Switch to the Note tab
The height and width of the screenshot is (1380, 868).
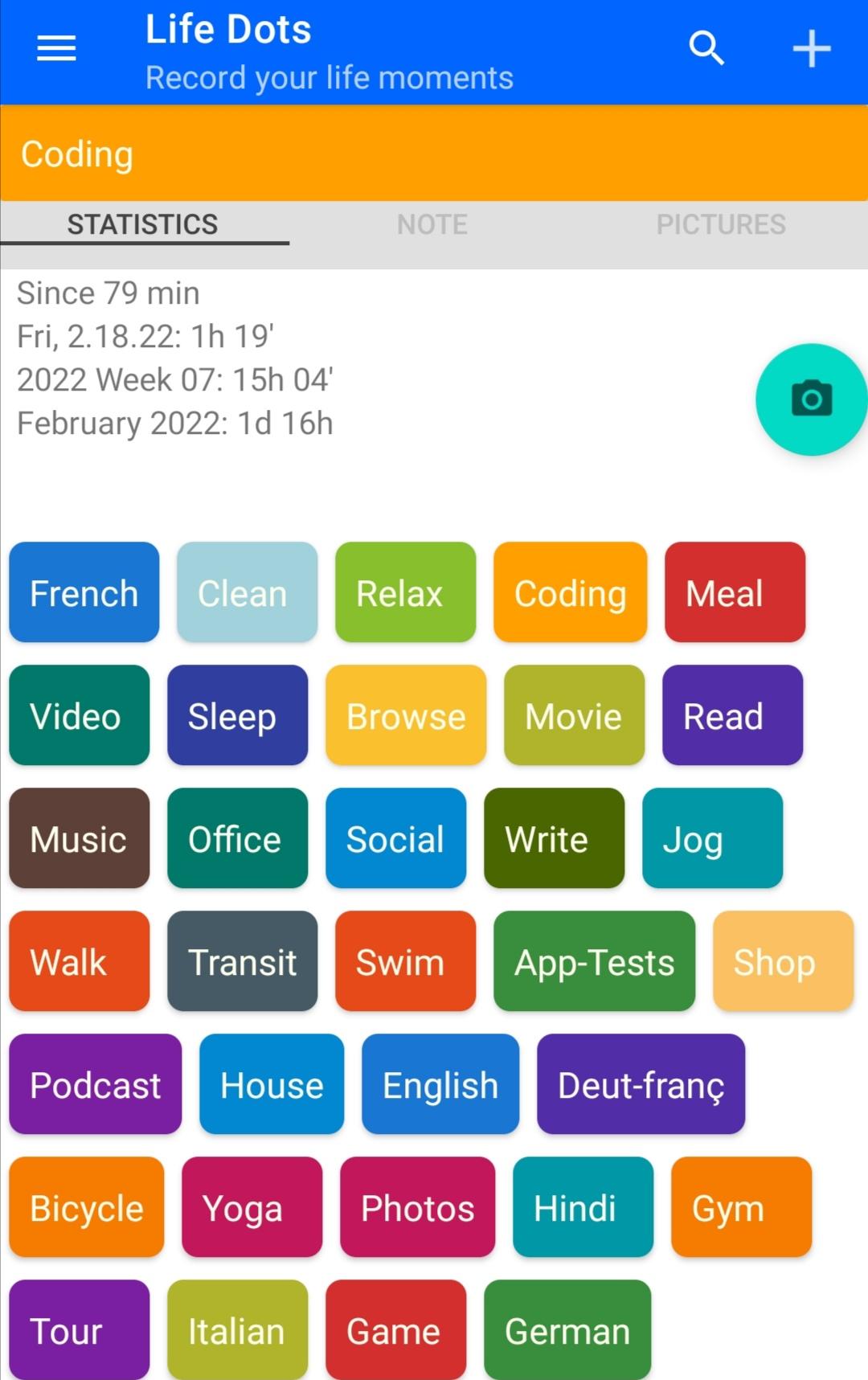coord(432,224)
